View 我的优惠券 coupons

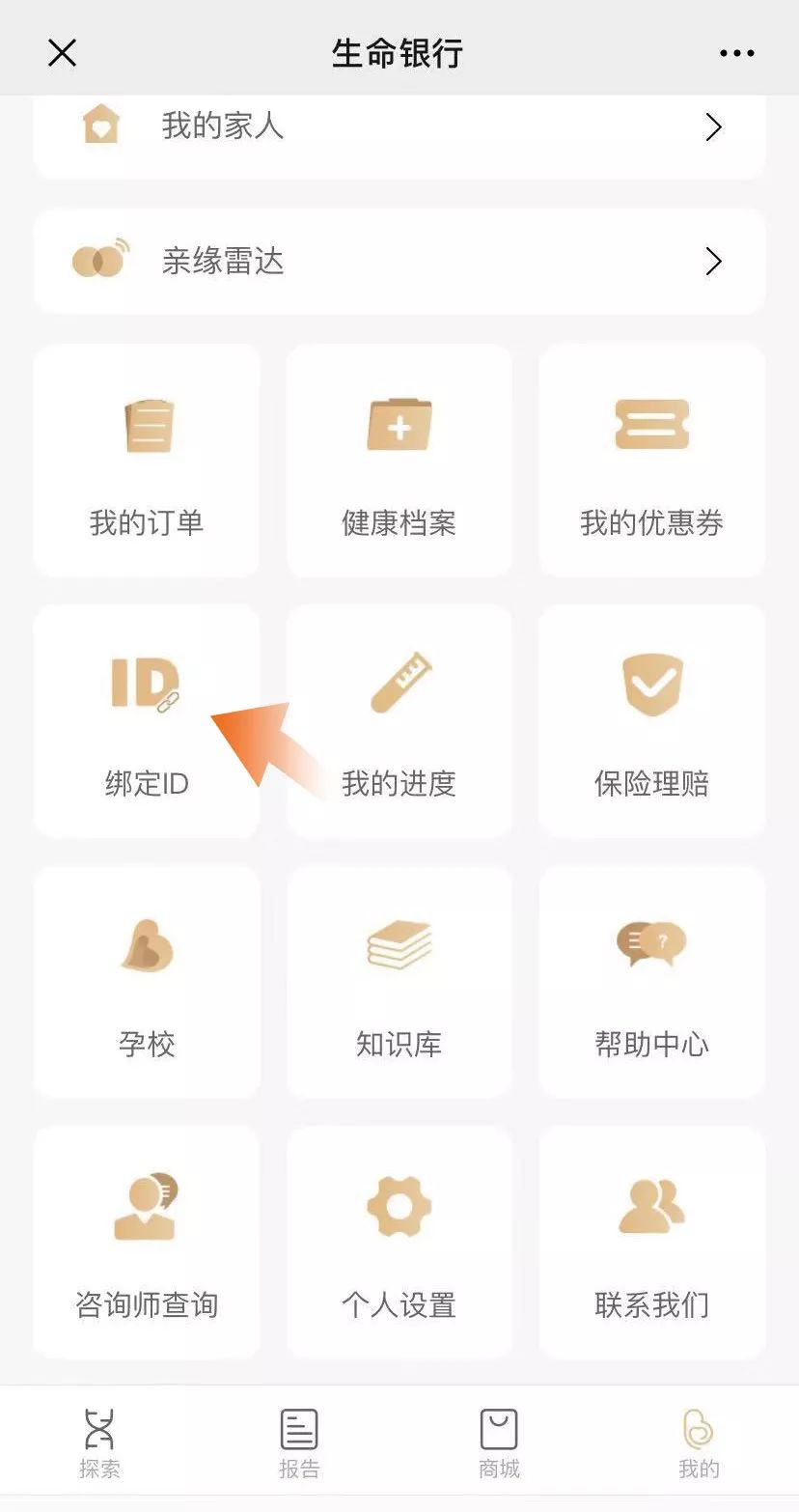pyautogui.click(x=652, y=461)
